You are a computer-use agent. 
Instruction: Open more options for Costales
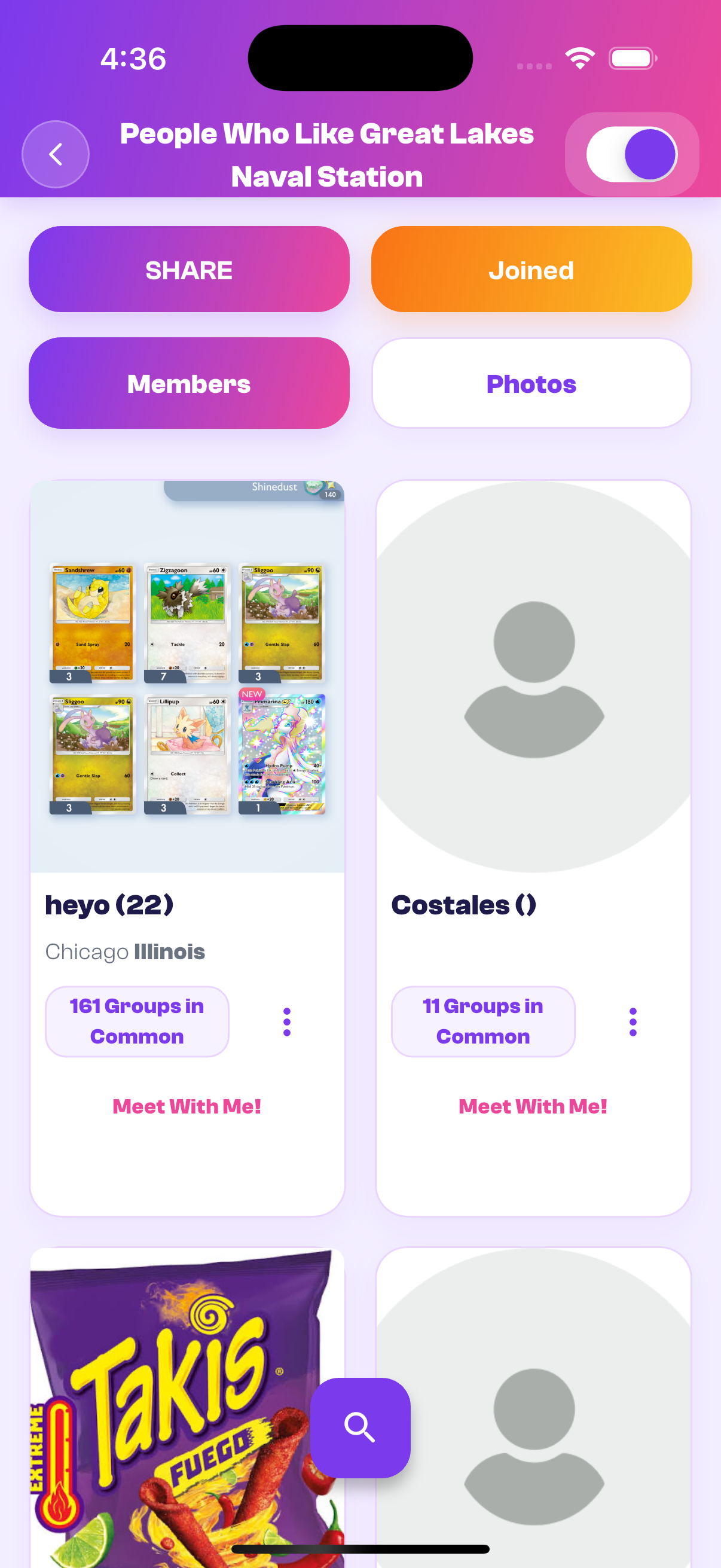633,1021
